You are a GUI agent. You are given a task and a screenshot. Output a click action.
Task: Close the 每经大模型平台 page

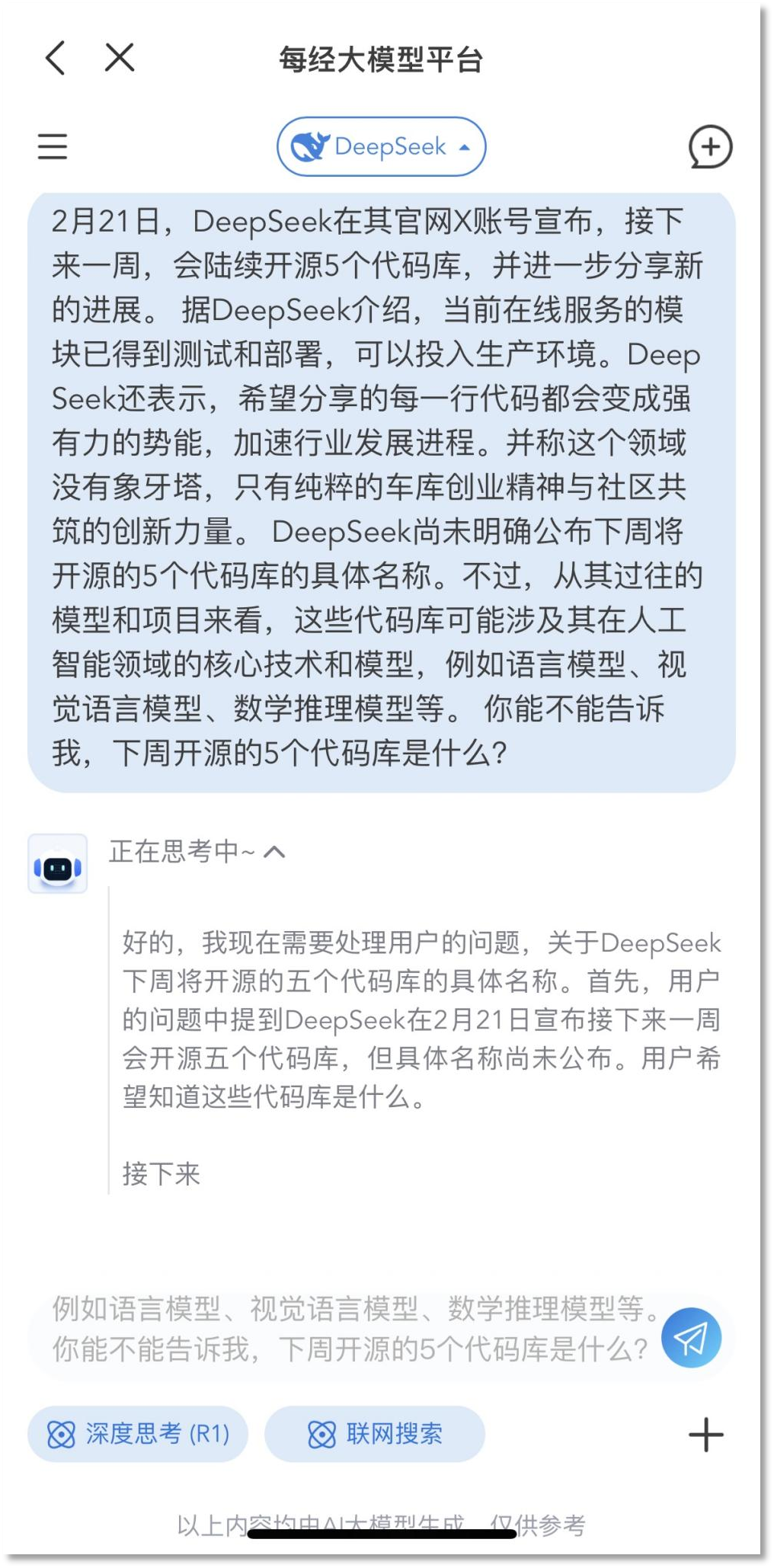(120, 57)
